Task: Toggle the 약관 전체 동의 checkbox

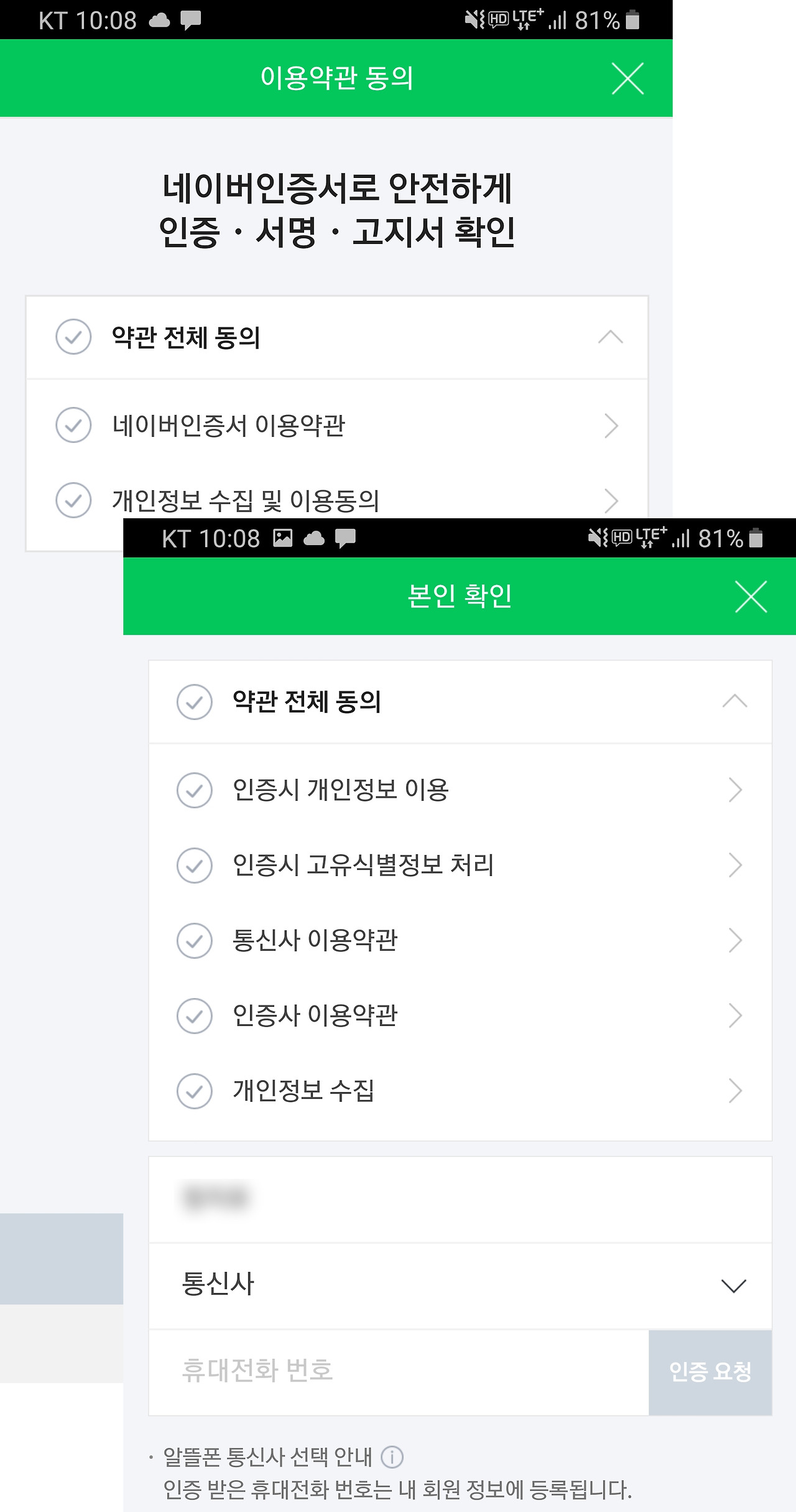Action: [194, 702]
